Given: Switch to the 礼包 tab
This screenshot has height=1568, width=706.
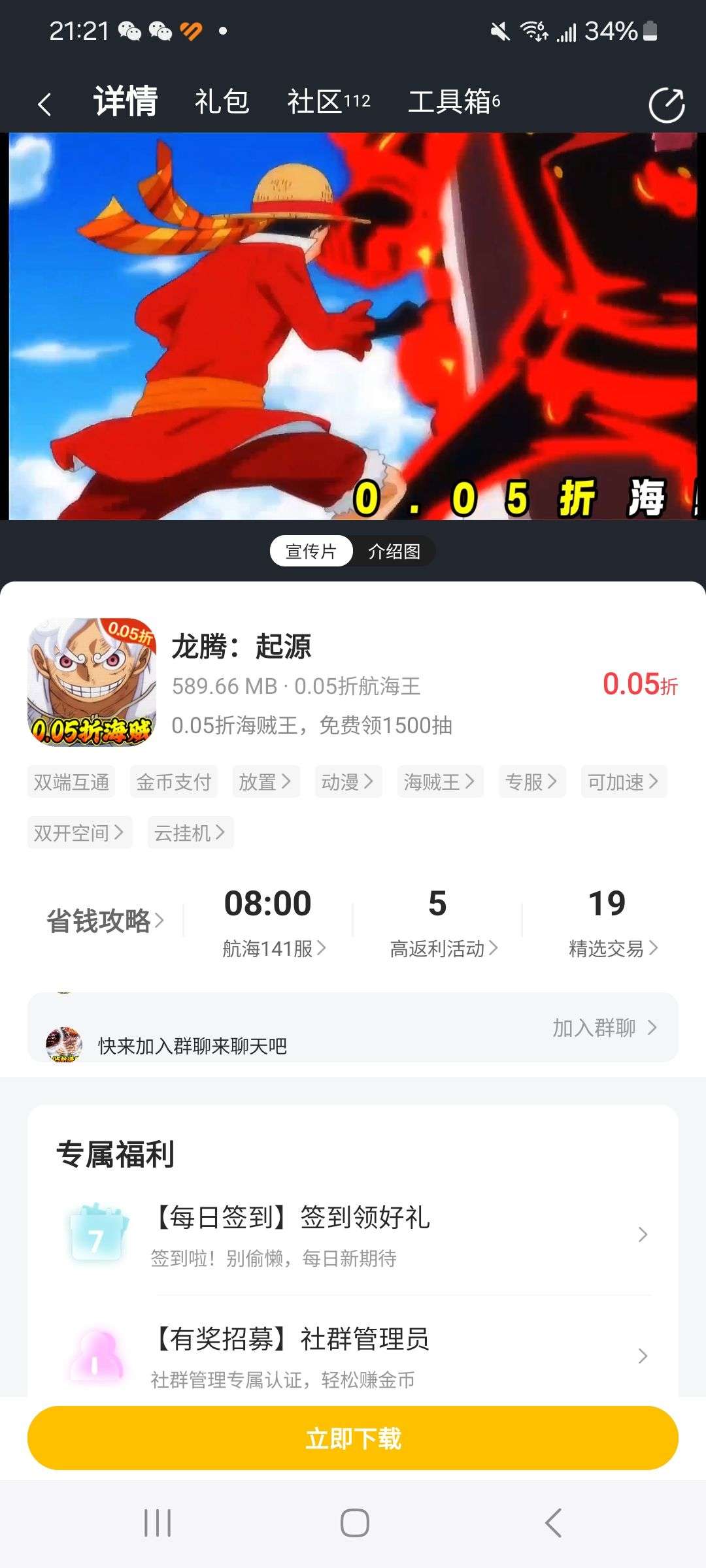Looking at the screenshot, I should (x=222, y=102).
